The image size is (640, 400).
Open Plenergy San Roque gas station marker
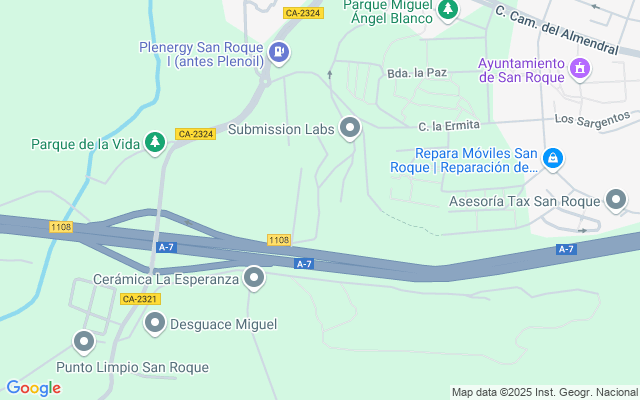pos(279,52)
